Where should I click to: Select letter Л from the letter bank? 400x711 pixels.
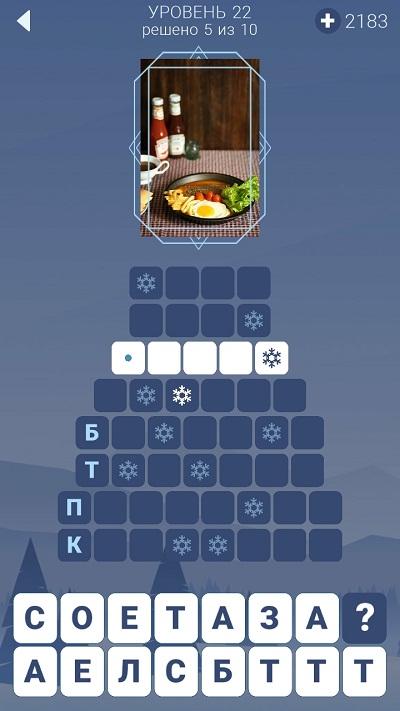pos(129,671)
